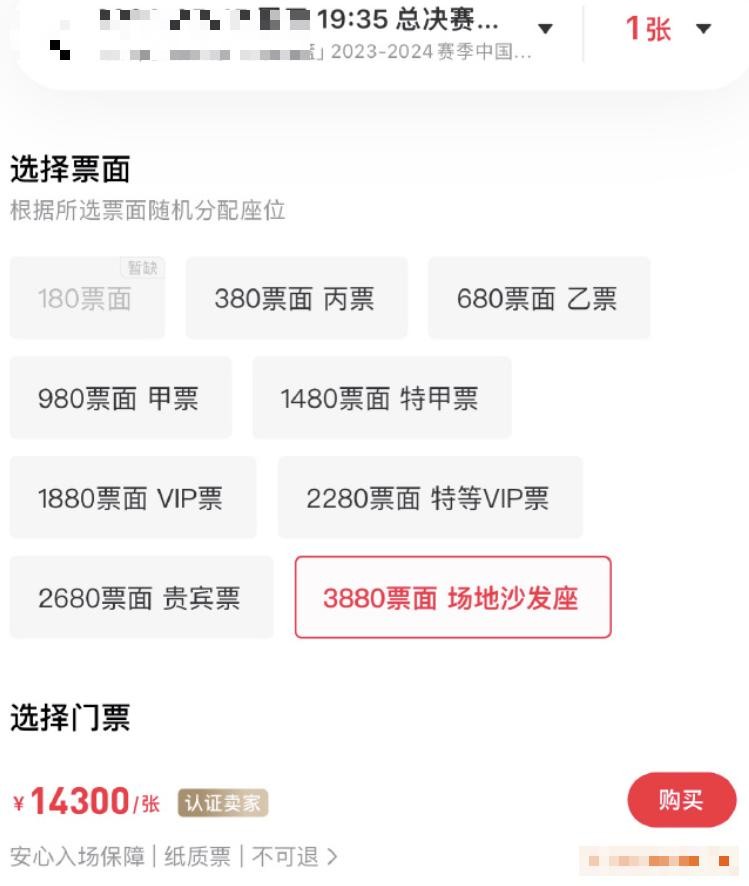This screenshot has width=749, height=886.
Task: Select the 380票面 丙票 option
Action: click(296, 298)
